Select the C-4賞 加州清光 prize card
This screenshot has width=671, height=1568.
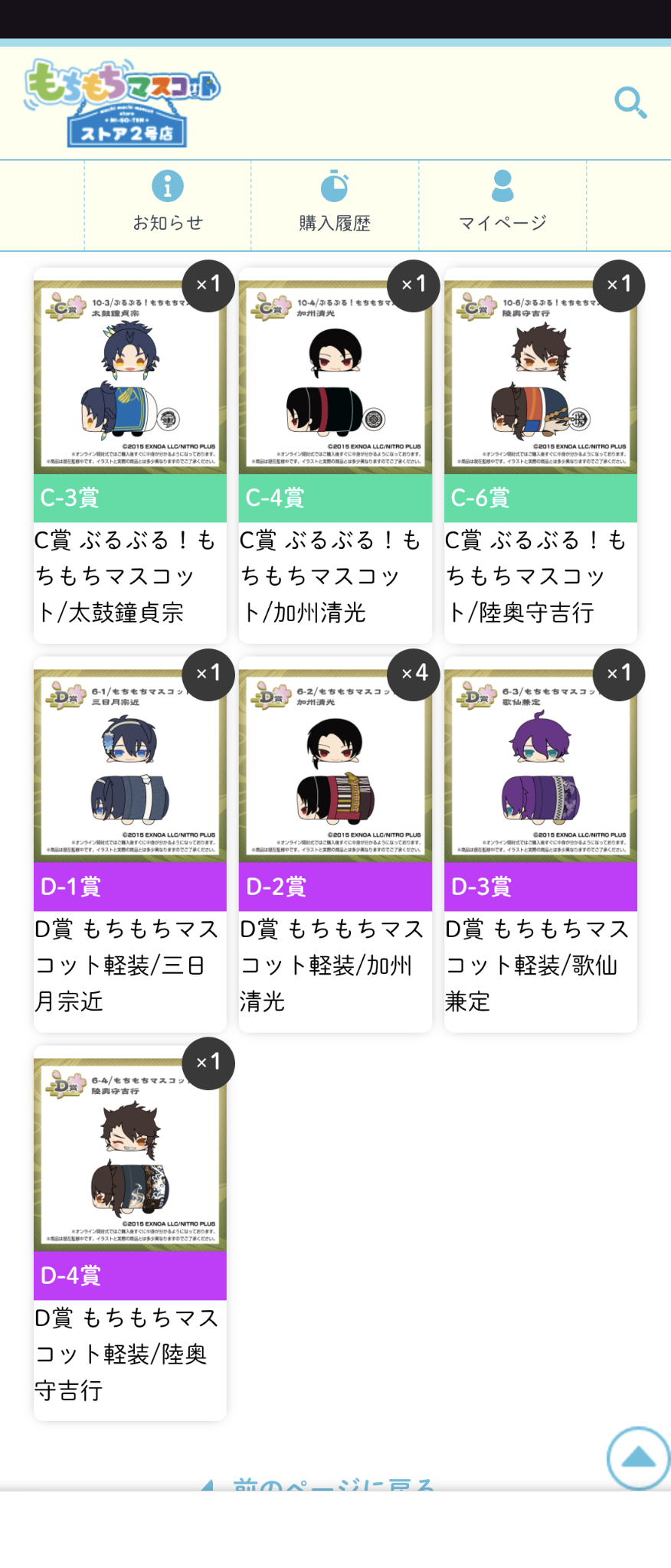335,456
